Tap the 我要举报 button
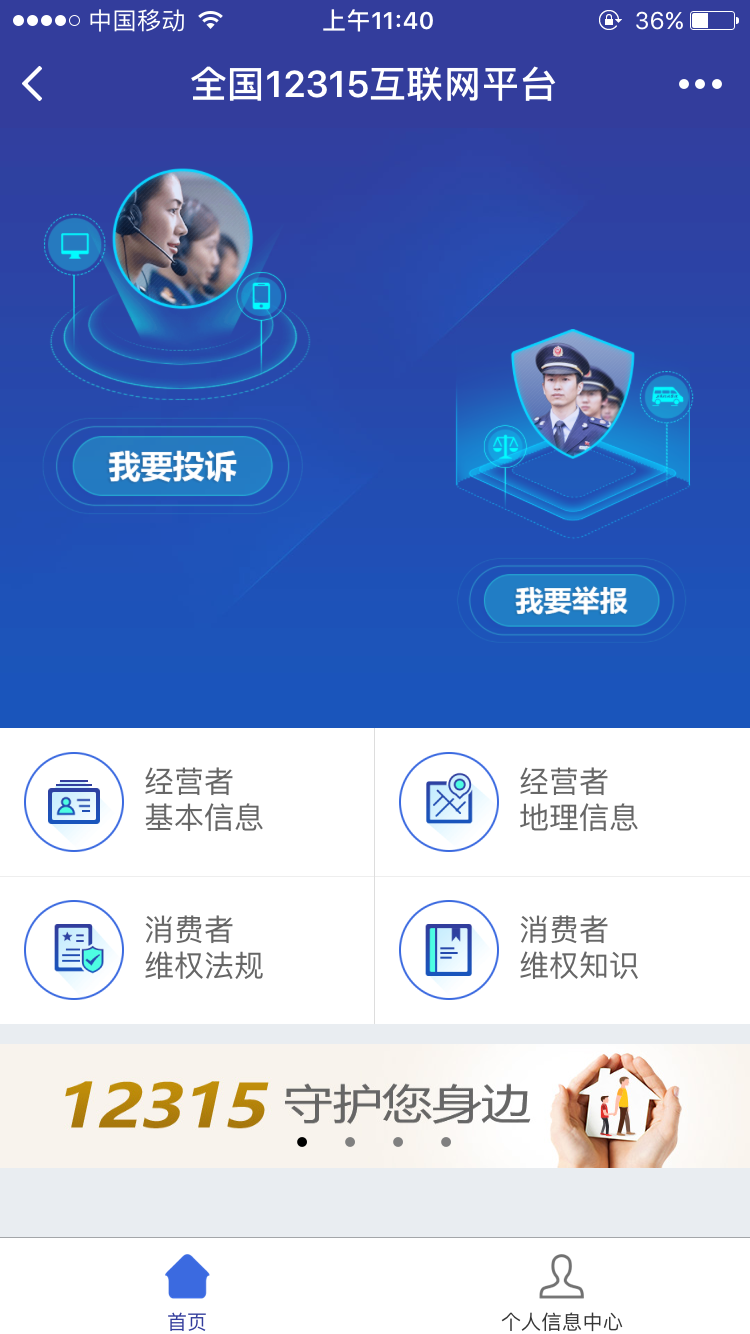The image size is (750, 1334). (x=571, y=600)
